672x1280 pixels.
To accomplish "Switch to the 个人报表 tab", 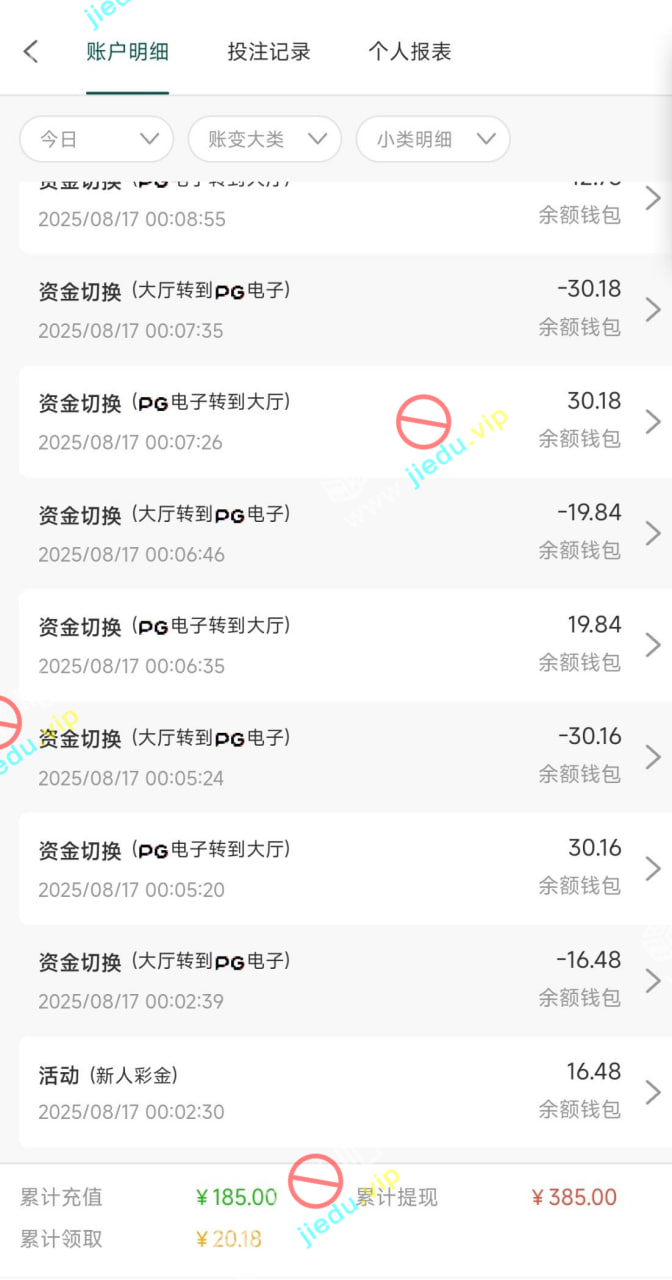I will [x=410, y=52].
